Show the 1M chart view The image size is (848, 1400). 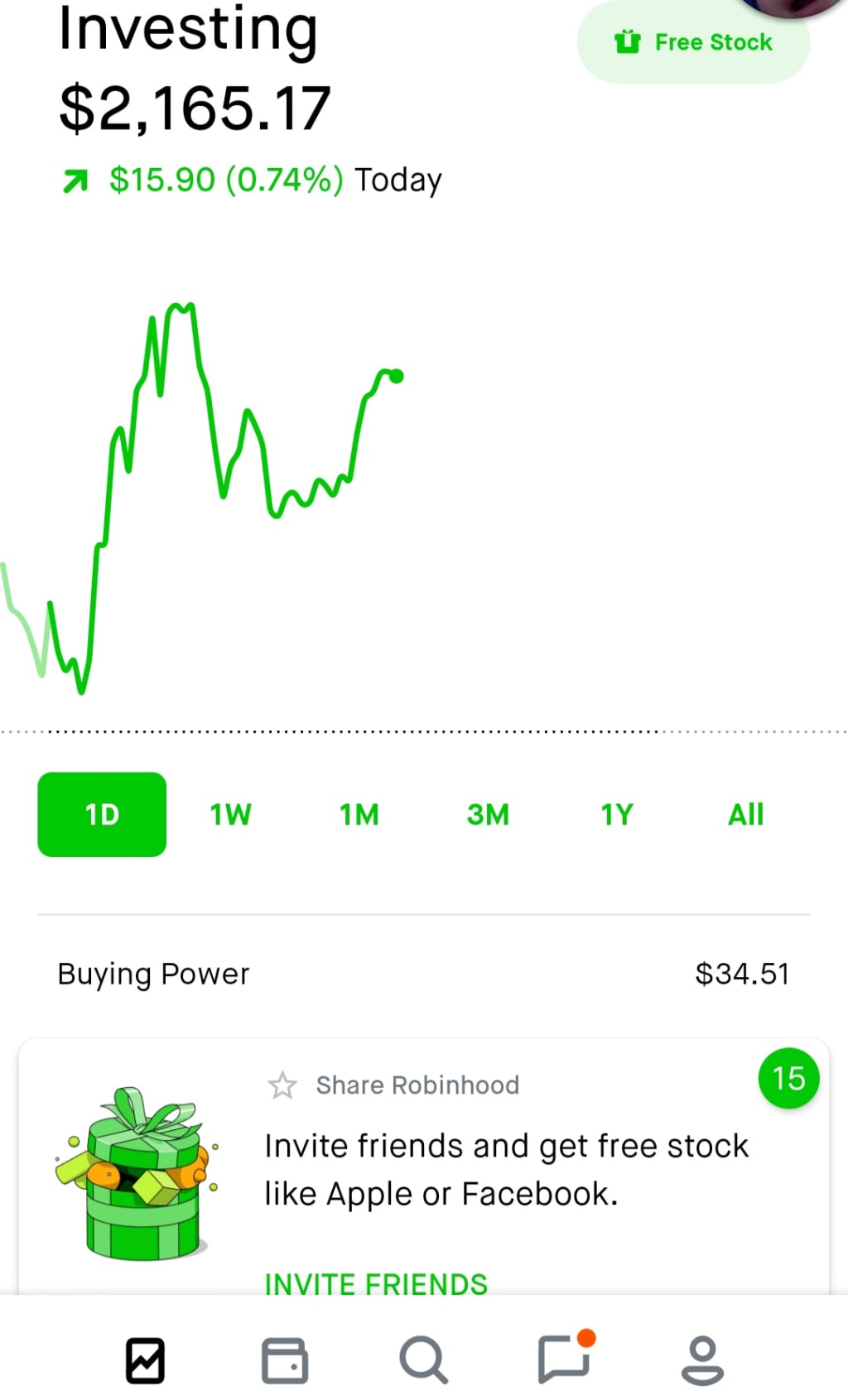(x=359, y=815)
